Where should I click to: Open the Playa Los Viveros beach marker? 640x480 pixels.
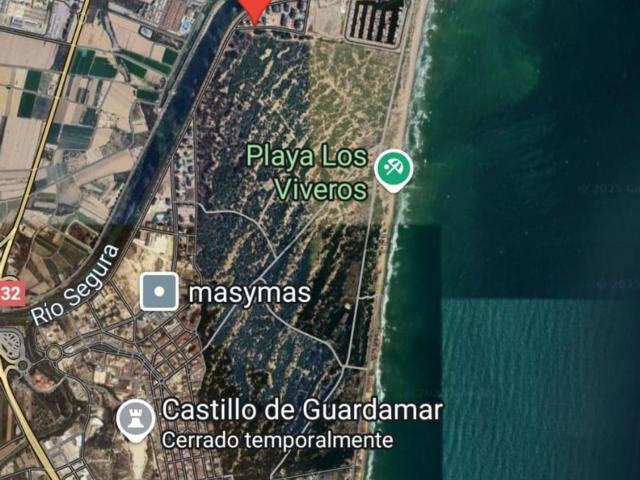[393, 168]
